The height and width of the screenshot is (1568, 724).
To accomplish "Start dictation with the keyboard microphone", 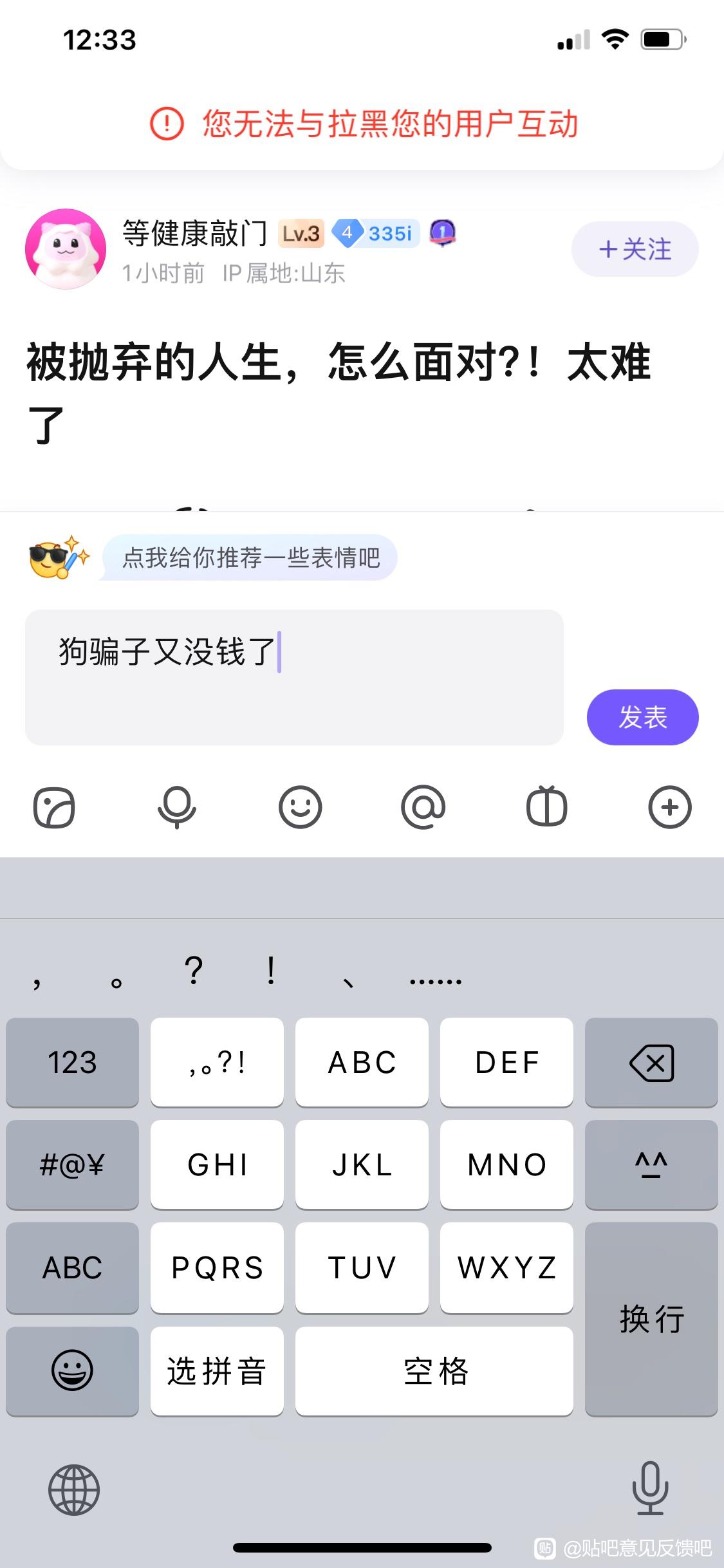I will coord(650,1488).
